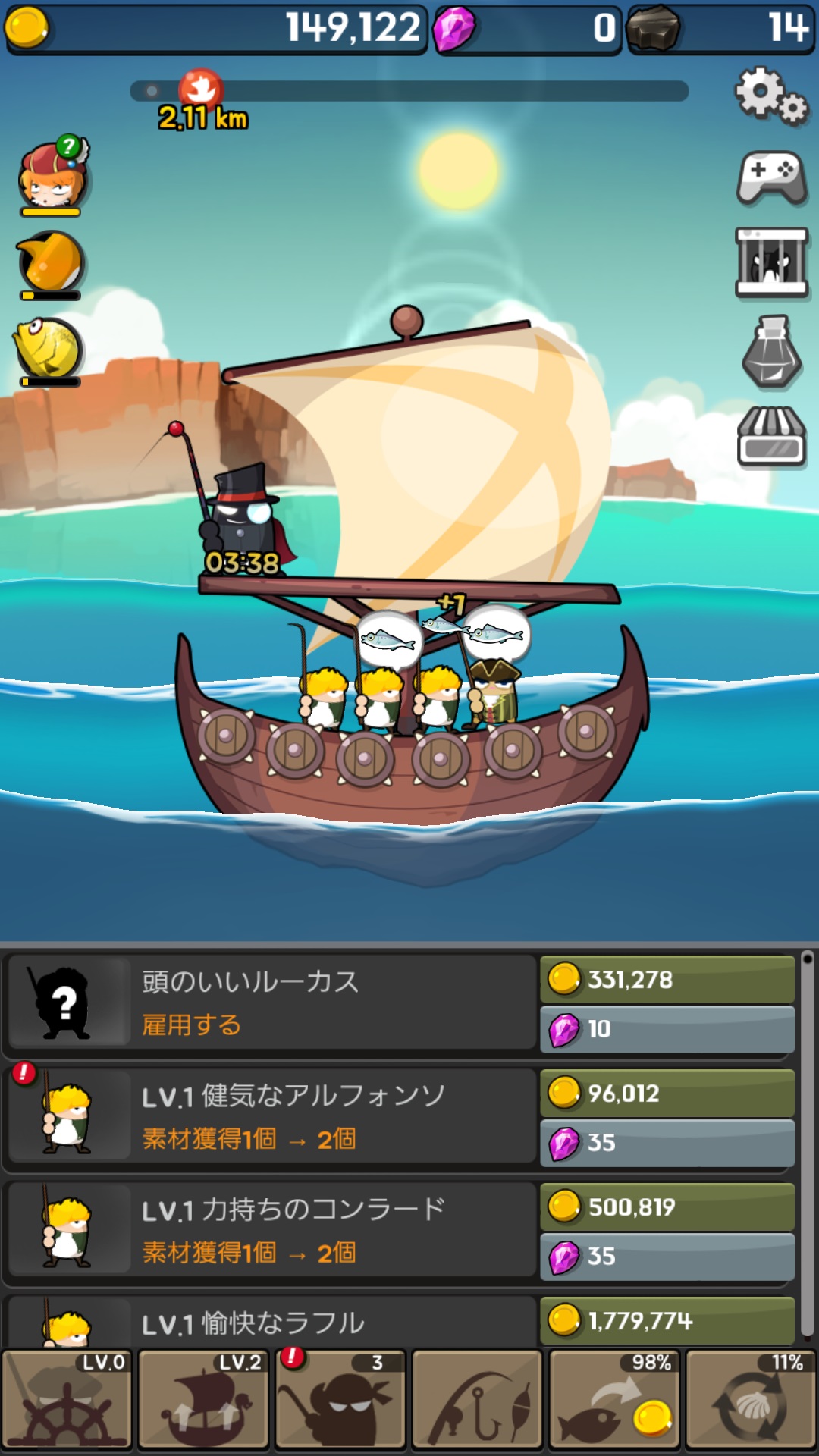Screen dimensions: 819x1456
Task: Upgrade 健気なアルフォンソ for 96,012 coins
Action: pyautogui.click(x=667, y=1094)
